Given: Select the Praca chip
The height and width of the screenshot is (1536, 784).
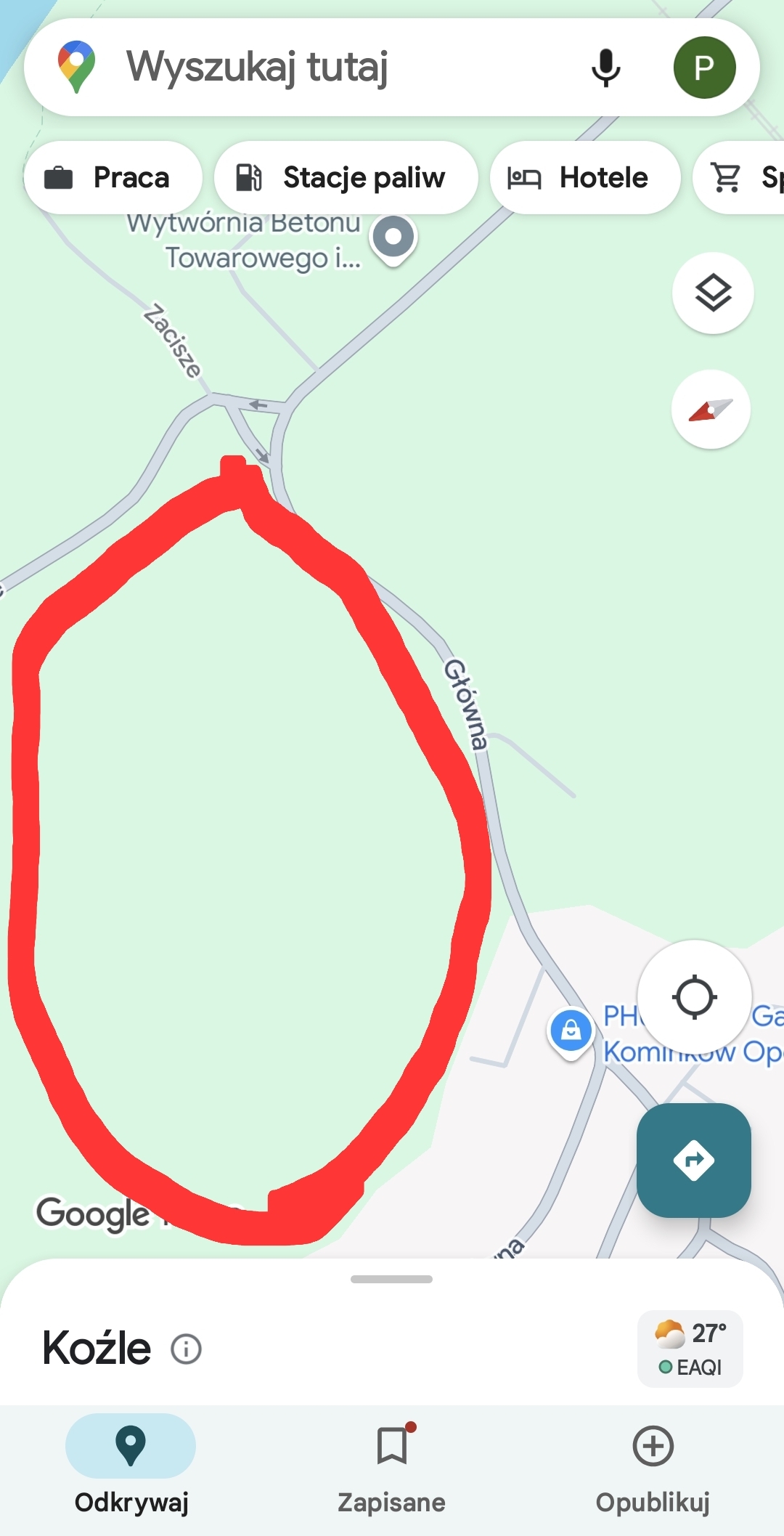Looking at the screenshot, I should point(113,178).
